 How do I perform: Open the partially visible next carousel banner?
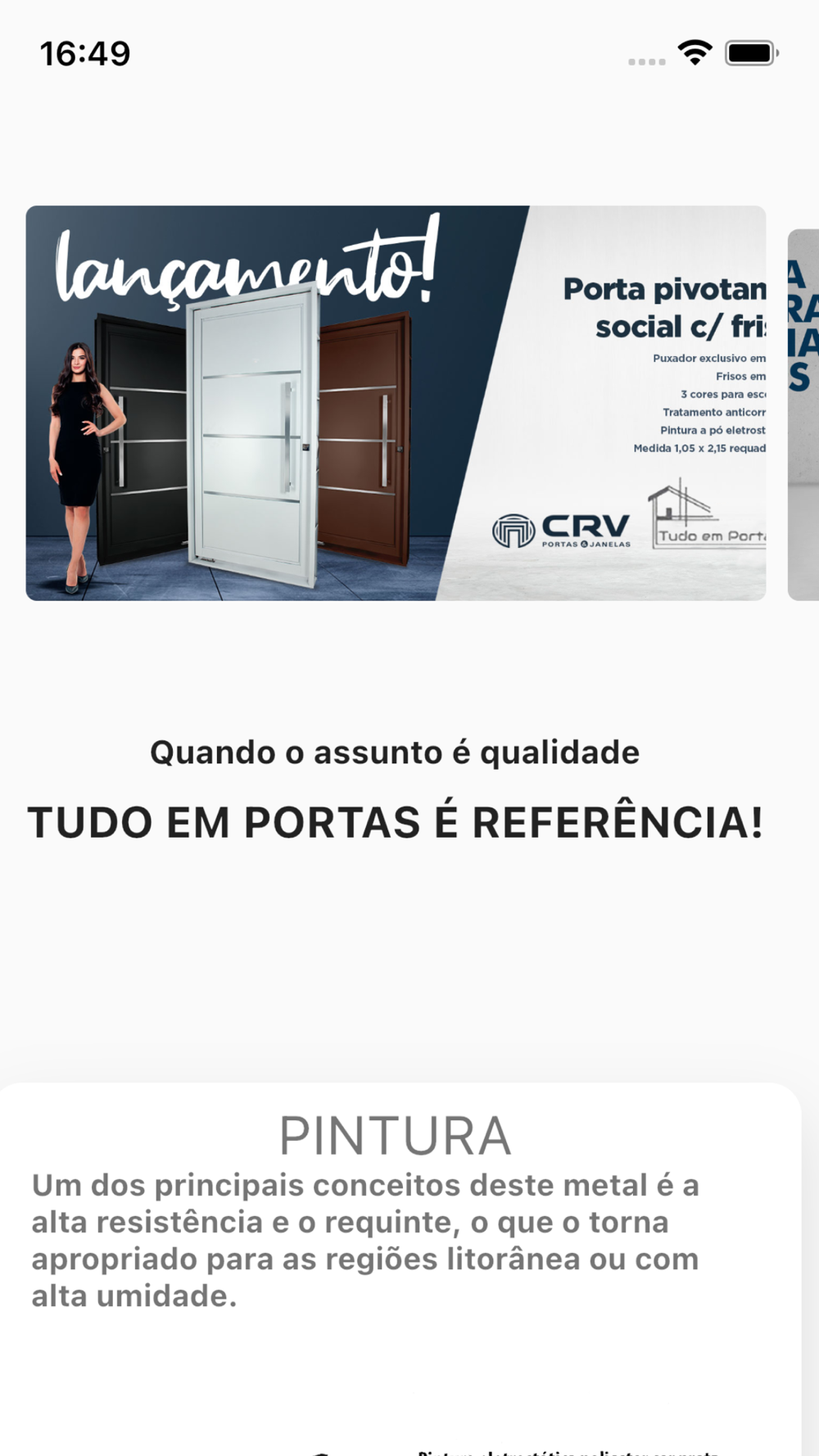click(803, 414)
